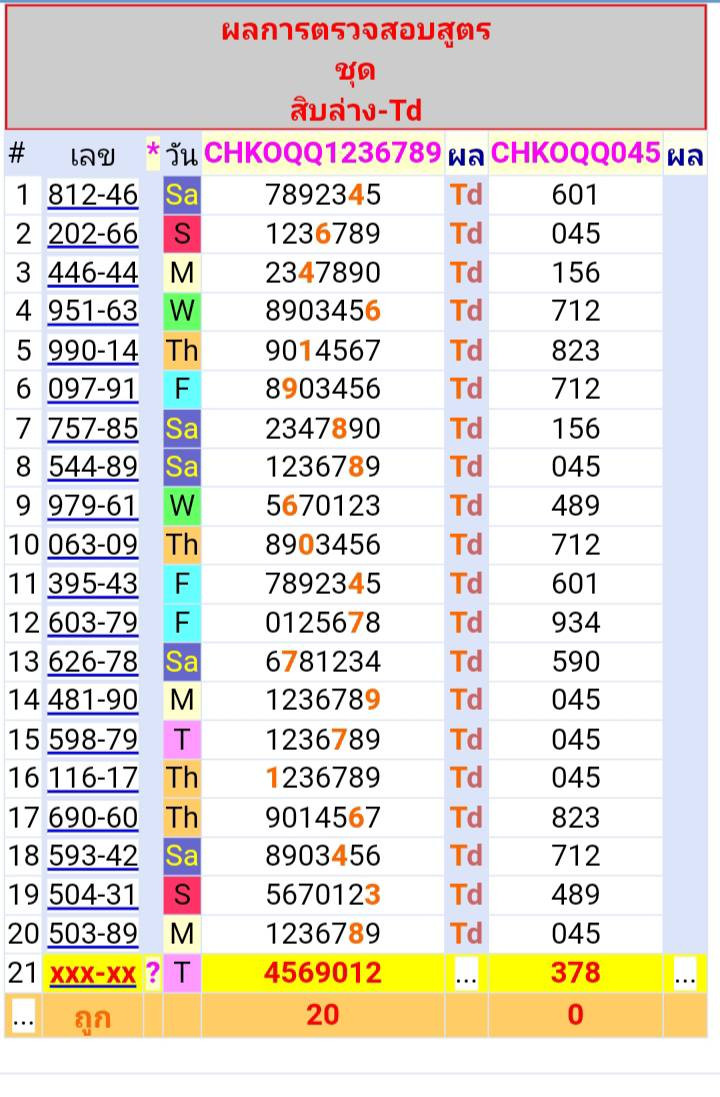Open the xxx-xx upcoming draw link

click(93, 973)
